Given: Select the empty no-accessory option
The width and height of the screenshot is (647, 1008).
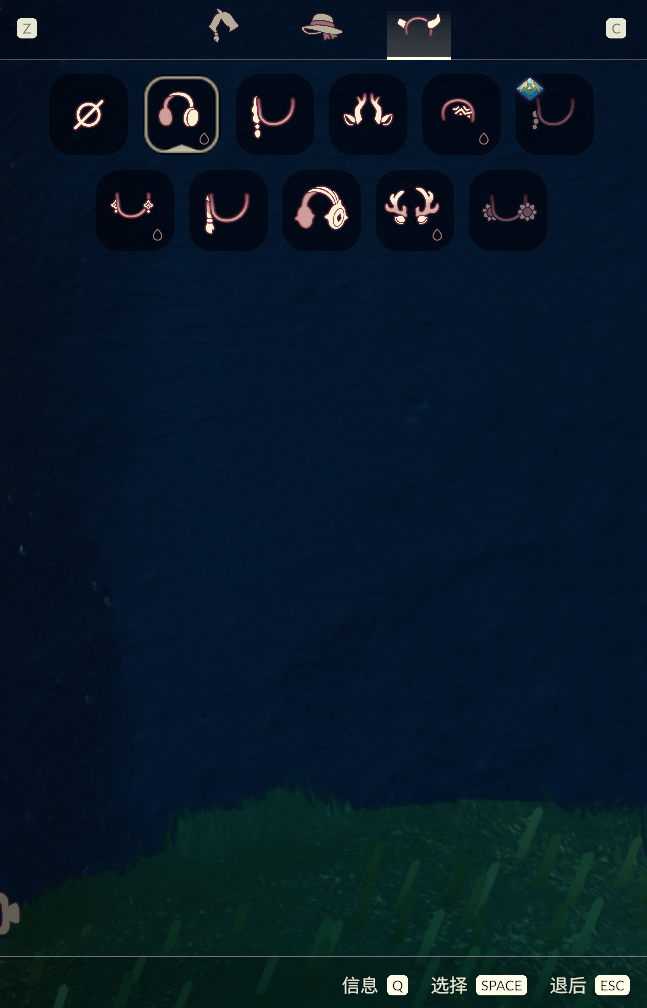Looking at the screenshot, I should click(88, 115).
